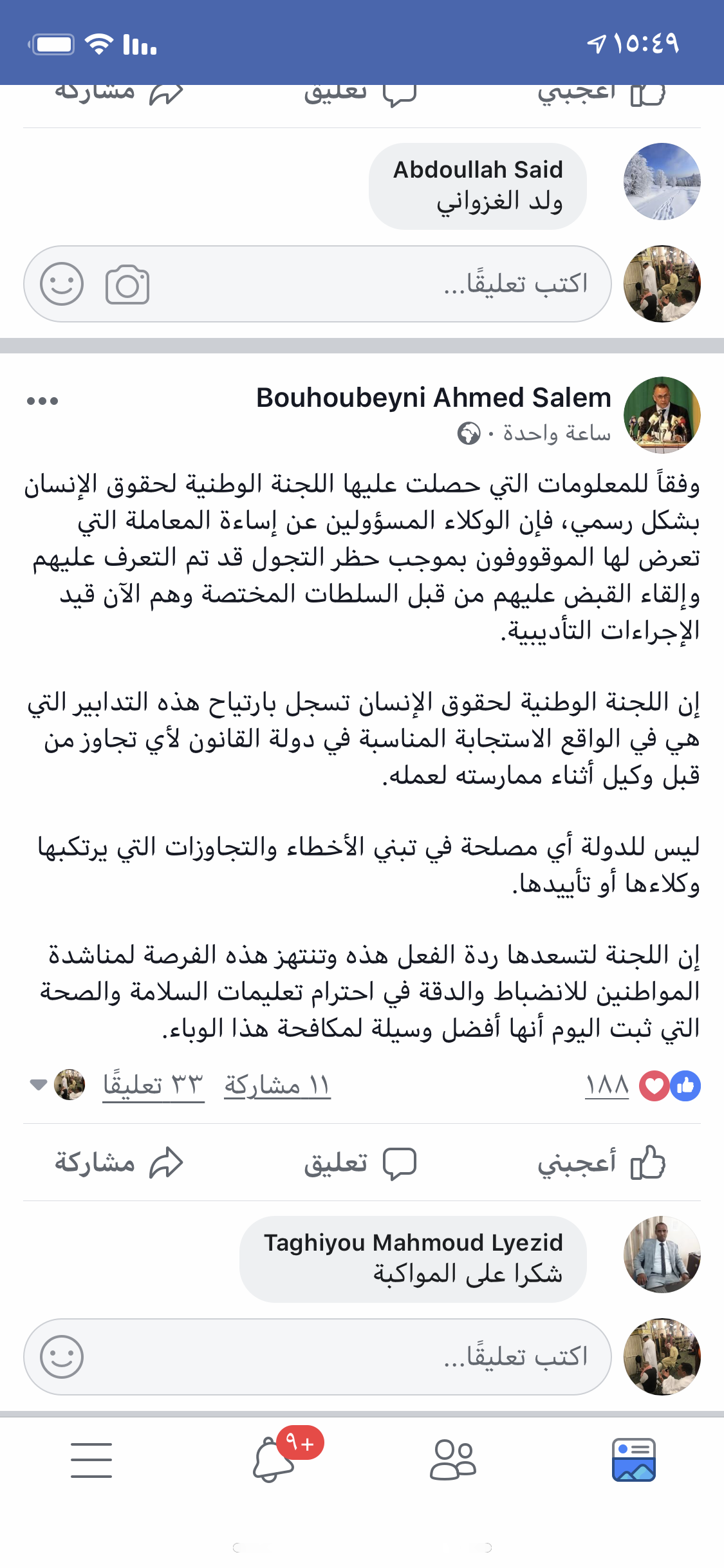
Task: Tap Bouhoubeyni Ahmed Salem's profile picture
Action: coord(662,415)
